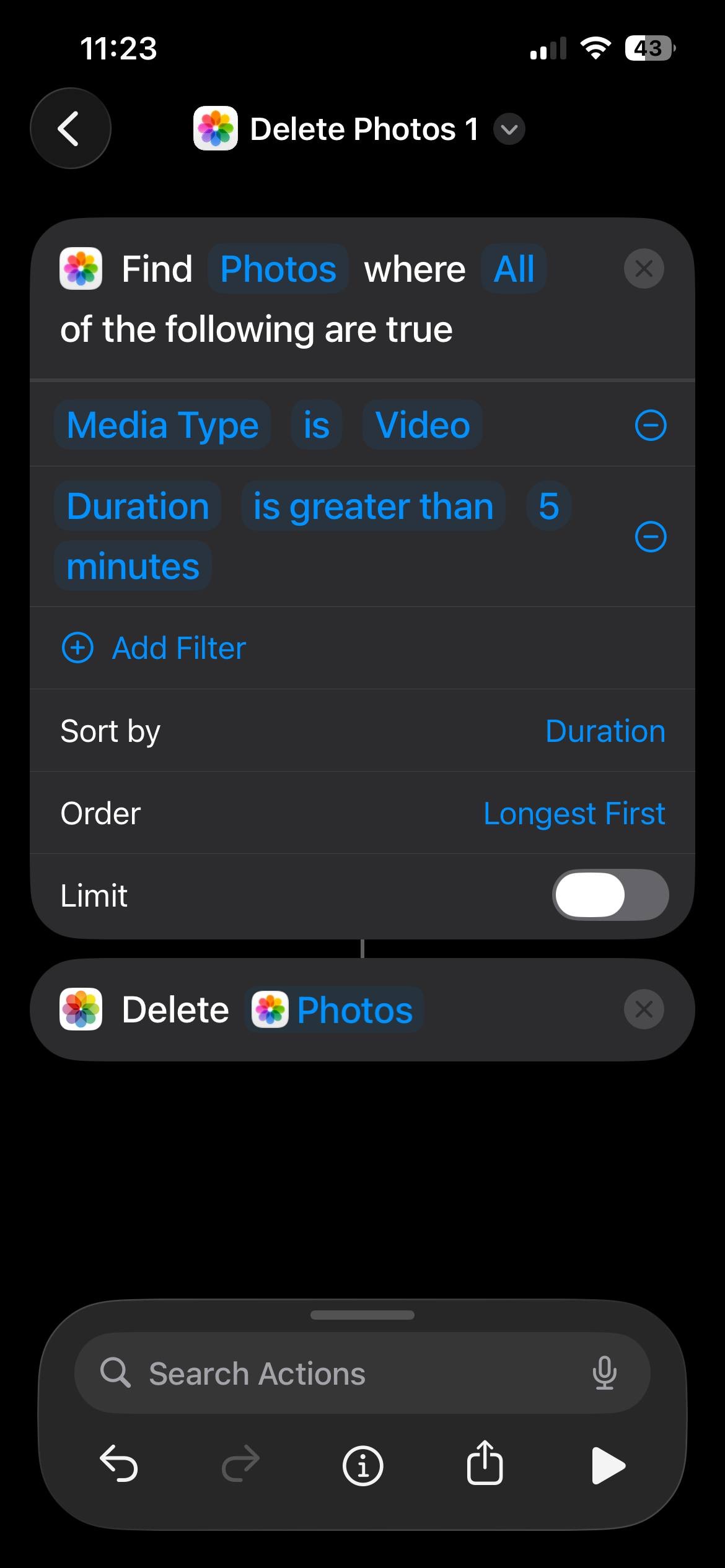Open shortcut details via the info icon
This screenshot has height=1568, width=725.
[362, 1465]
